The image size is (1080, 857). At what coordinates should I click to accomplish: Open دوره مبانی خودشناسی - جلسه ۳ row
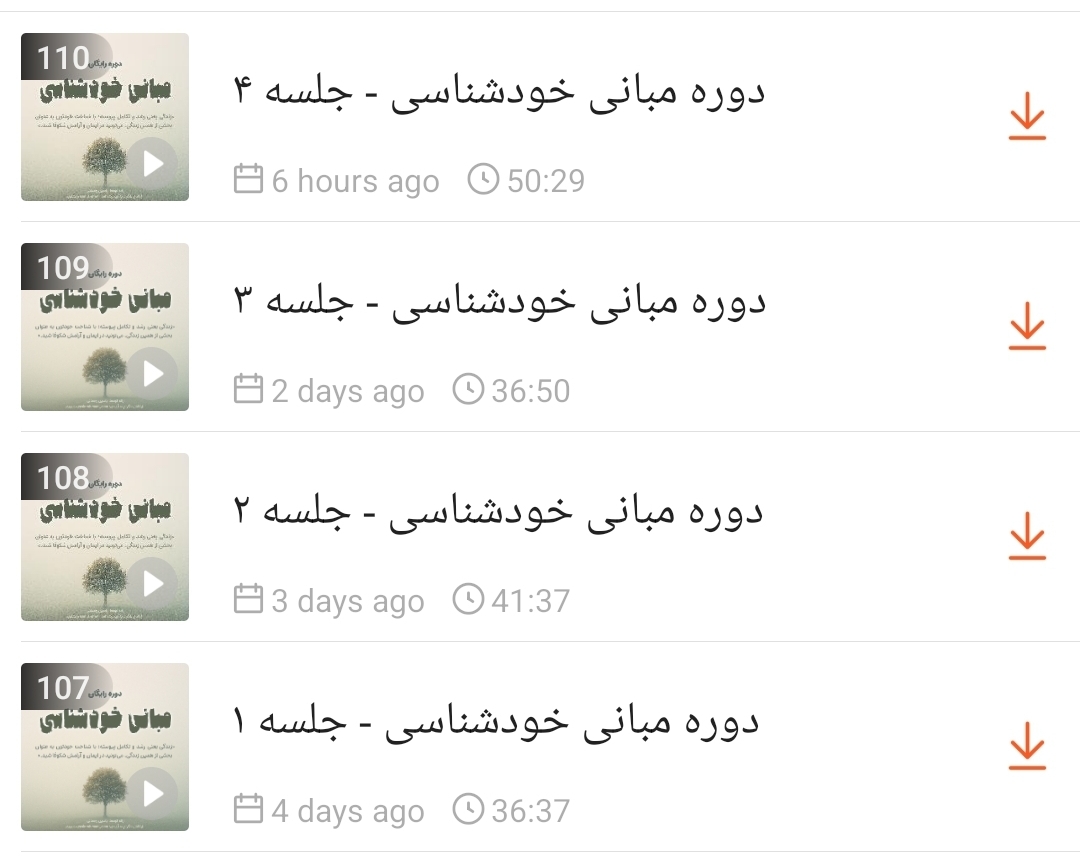[498, 302]
